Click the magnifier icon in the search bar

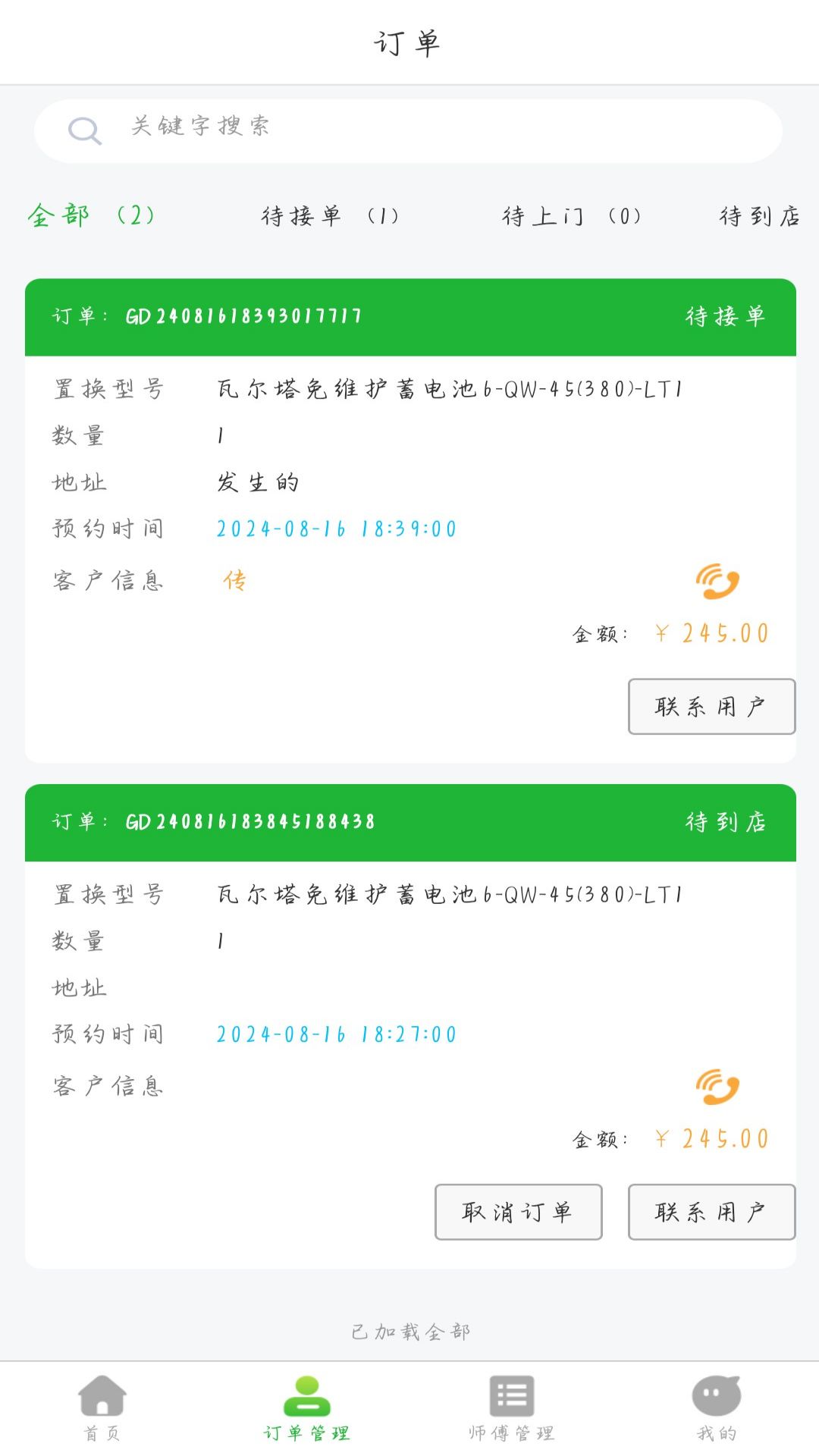coord(85,130)
